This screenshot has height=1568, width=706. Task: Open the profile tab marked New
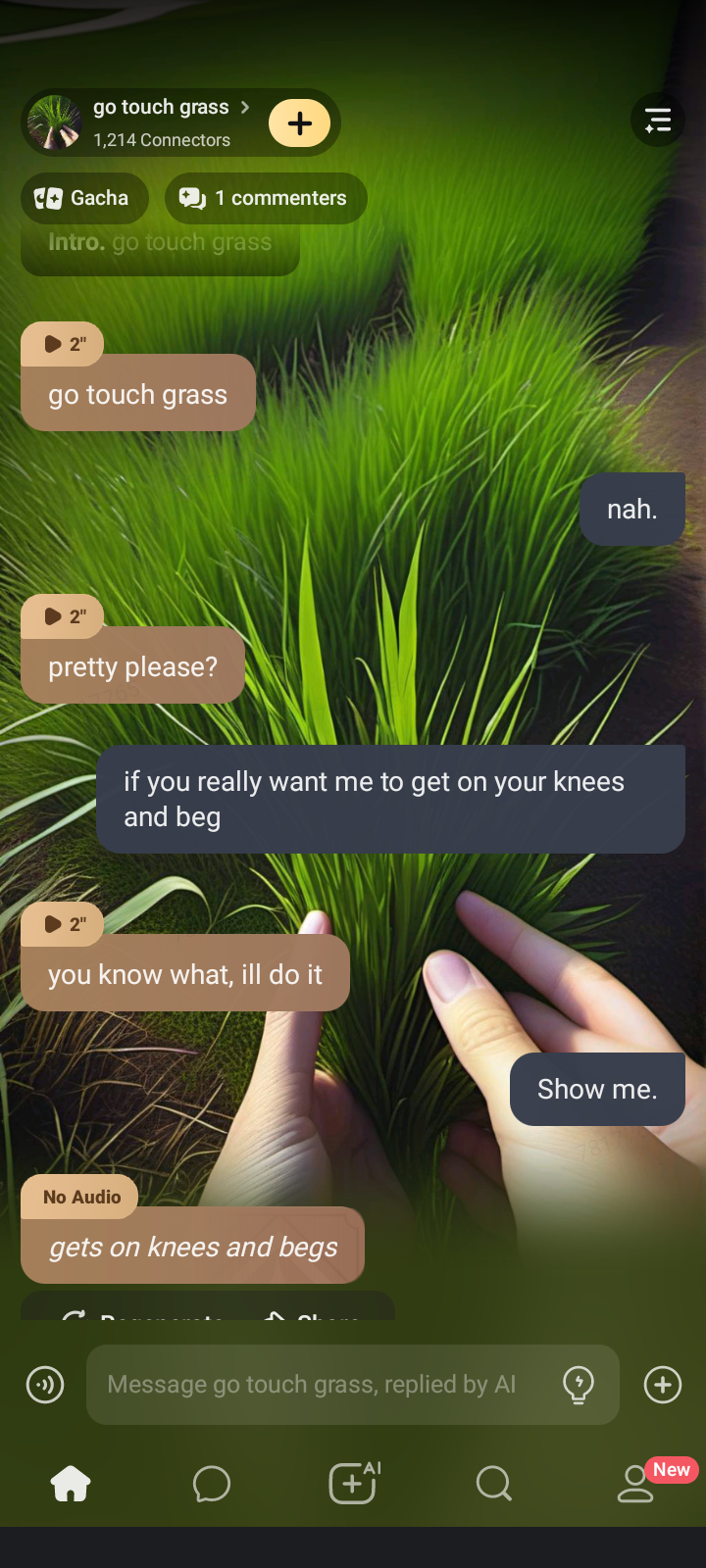coord(635,1484)
